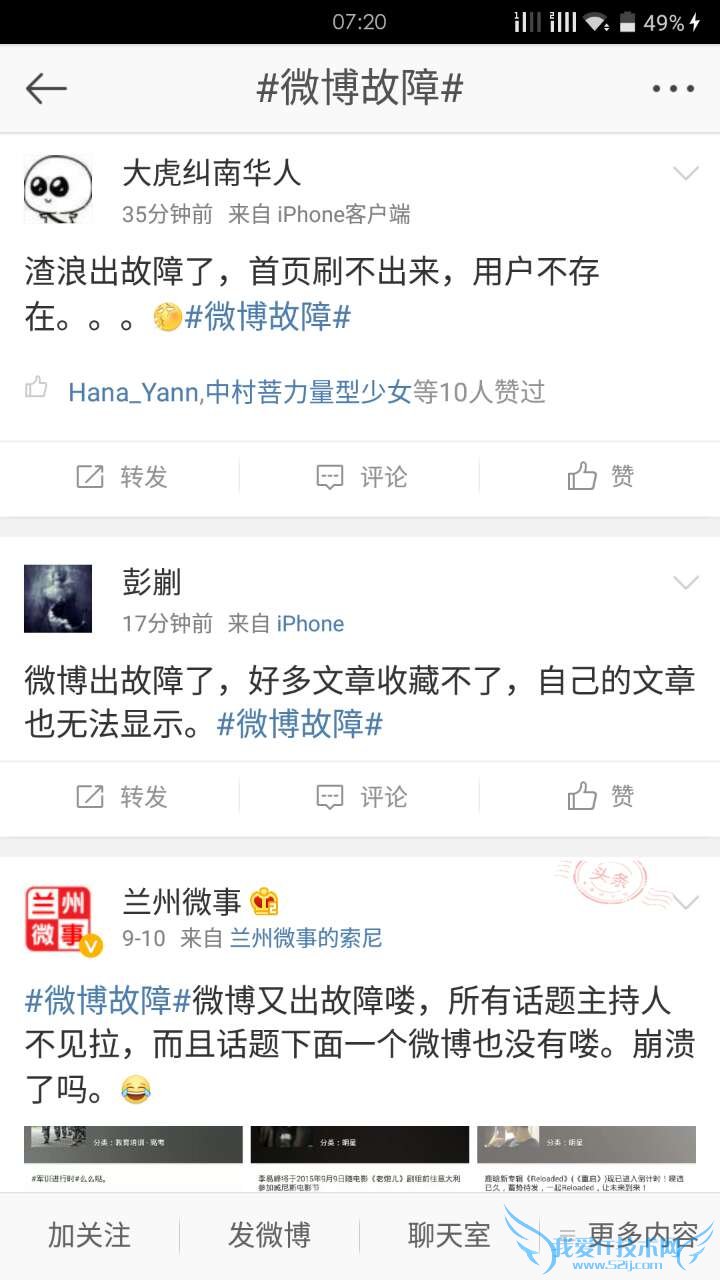
Task: Expand options chevron on 大虎纠南华人's post
Action: (x=686, y=174)
